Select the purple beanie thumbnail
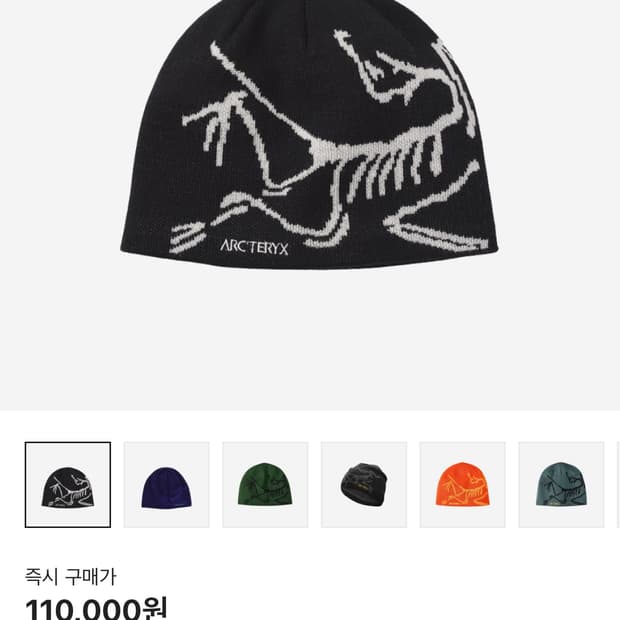620x620 pixels. coord(166,485)
